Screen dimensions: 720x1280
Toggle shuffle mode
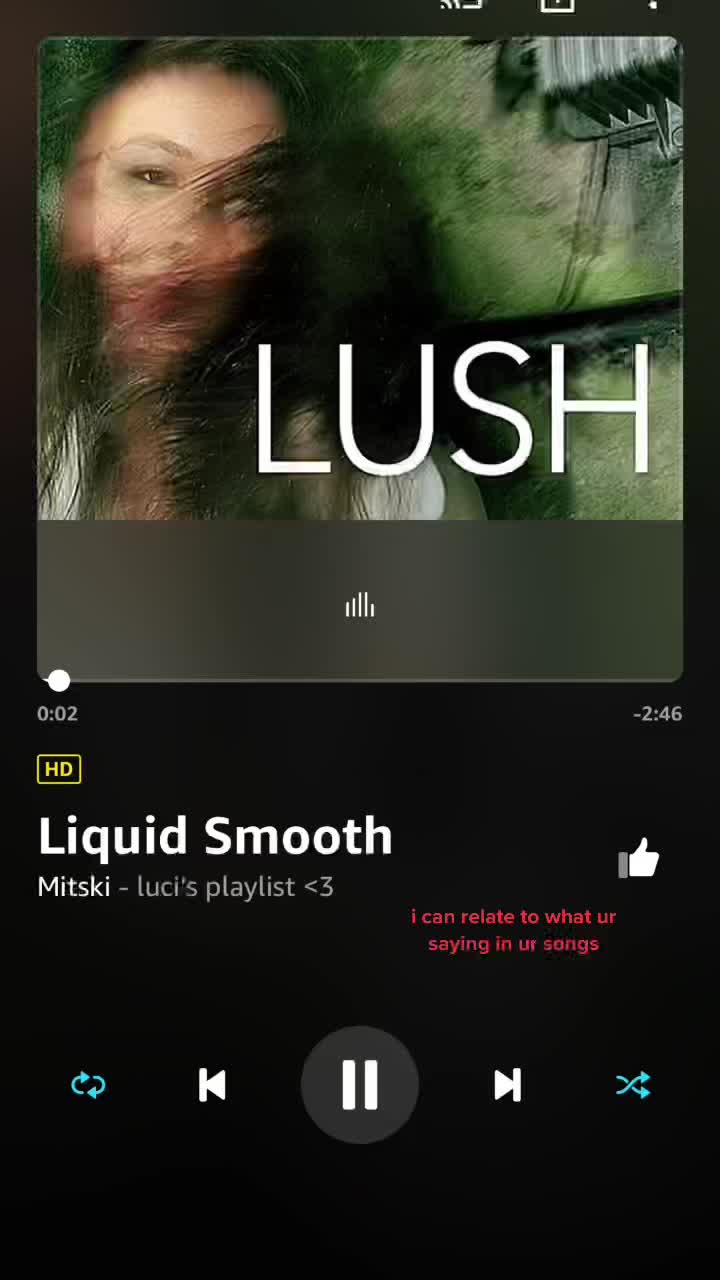pos(633,1085)
